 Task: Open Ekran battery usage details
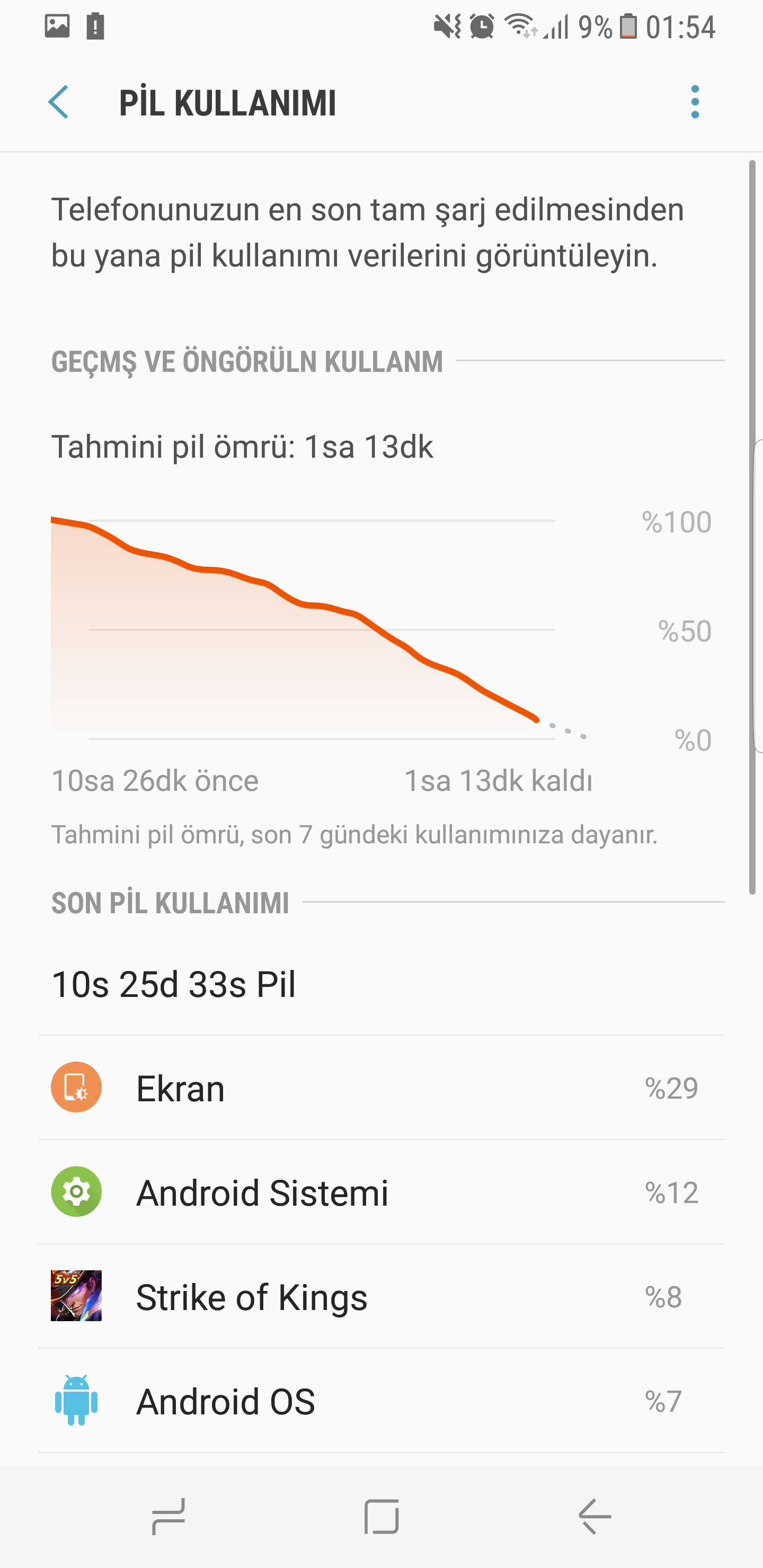tap(381, 1088)
